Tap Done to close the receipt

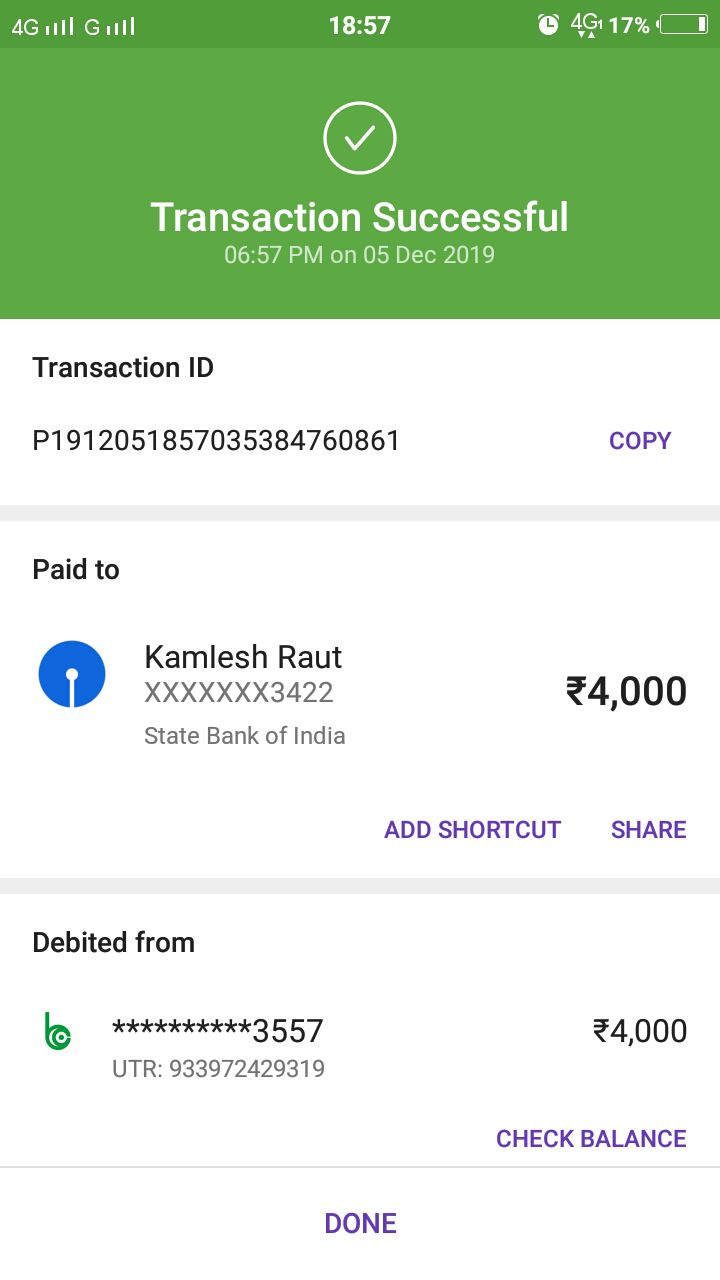point(360,1223)
